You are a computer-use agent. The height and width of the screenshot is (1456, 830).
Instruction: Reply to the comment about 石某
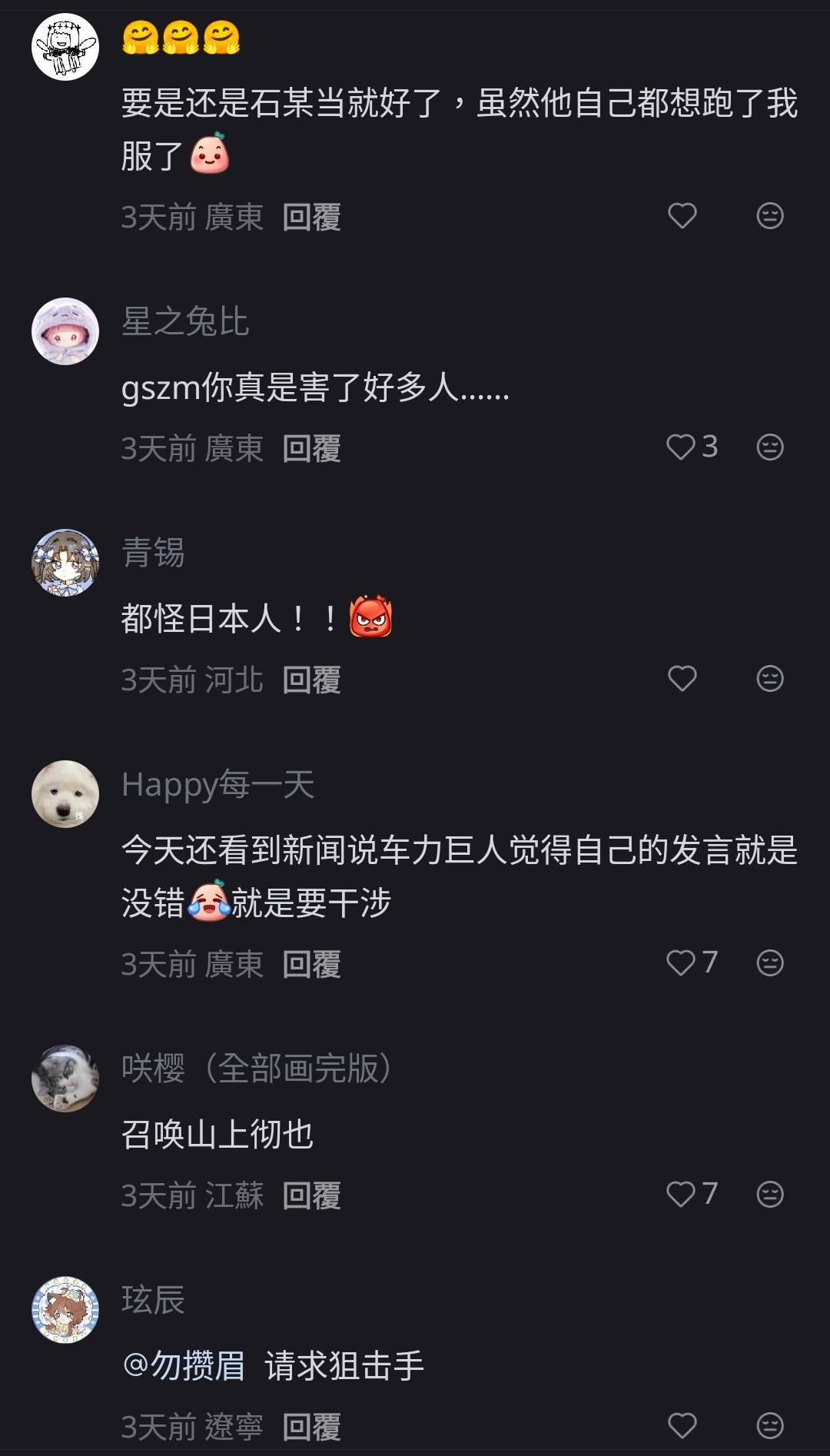pos(311,217)
